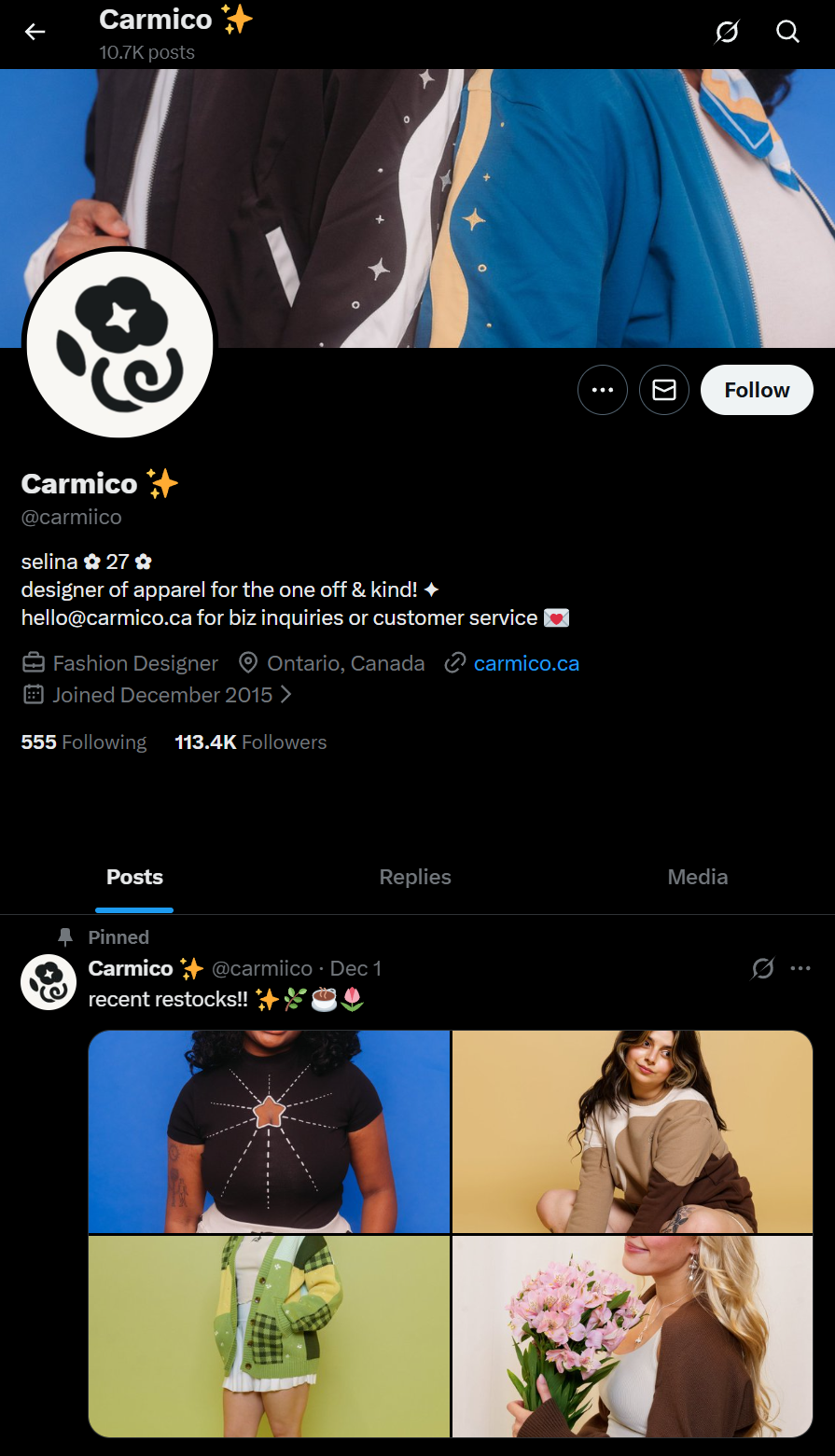Search this profile's posts

click(788, 33)
